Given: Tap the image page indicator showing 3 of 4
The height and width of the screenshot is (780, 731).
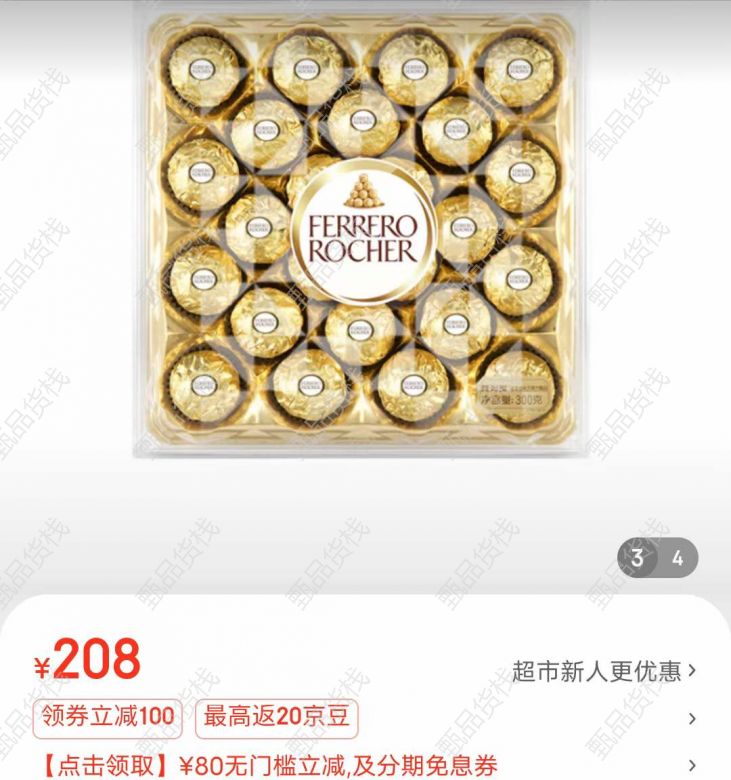Looking at the screenshot, I should pyautogui.click(x=657, y=558).
